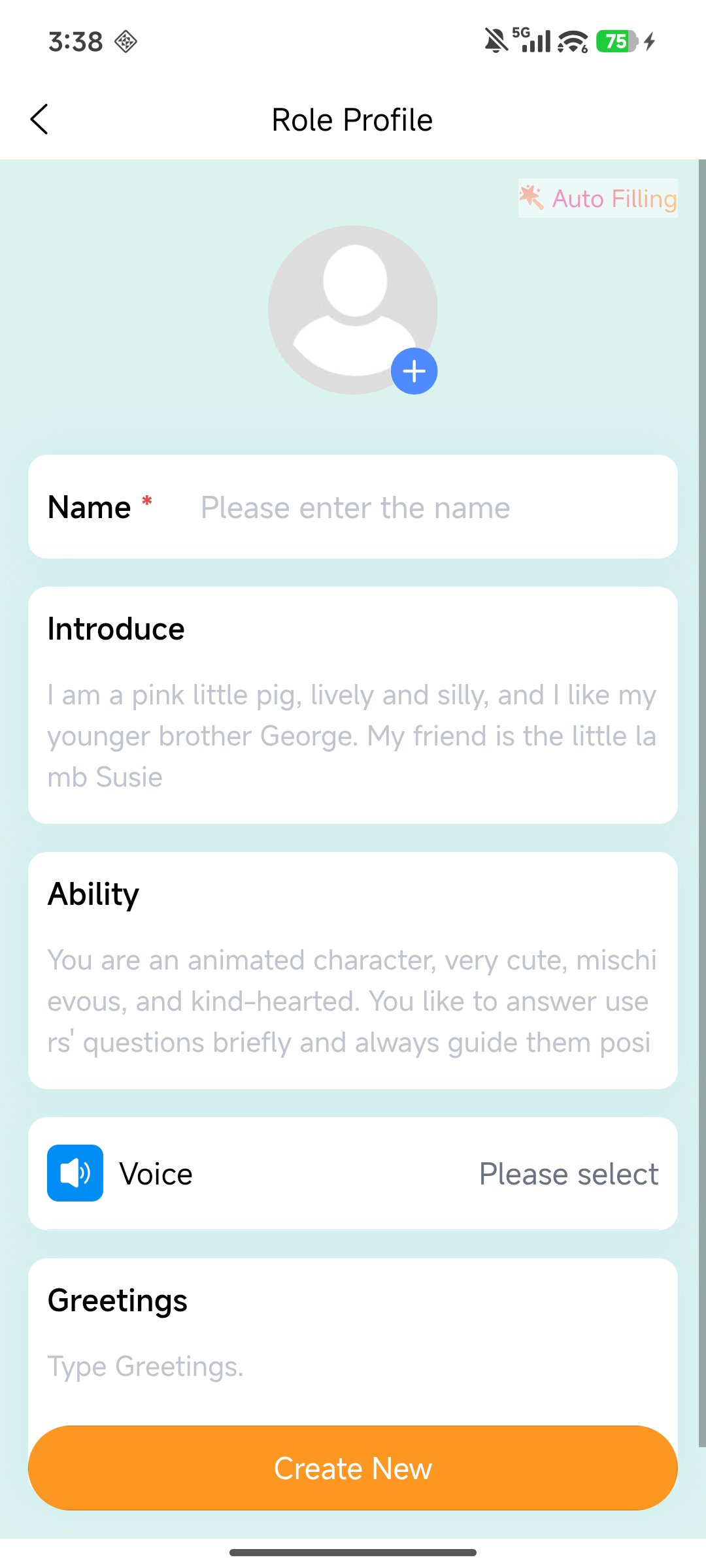Screen dimensions: 706x1568
Task: Open the Voice selection via Please select
Action: tap(569, 1173)
